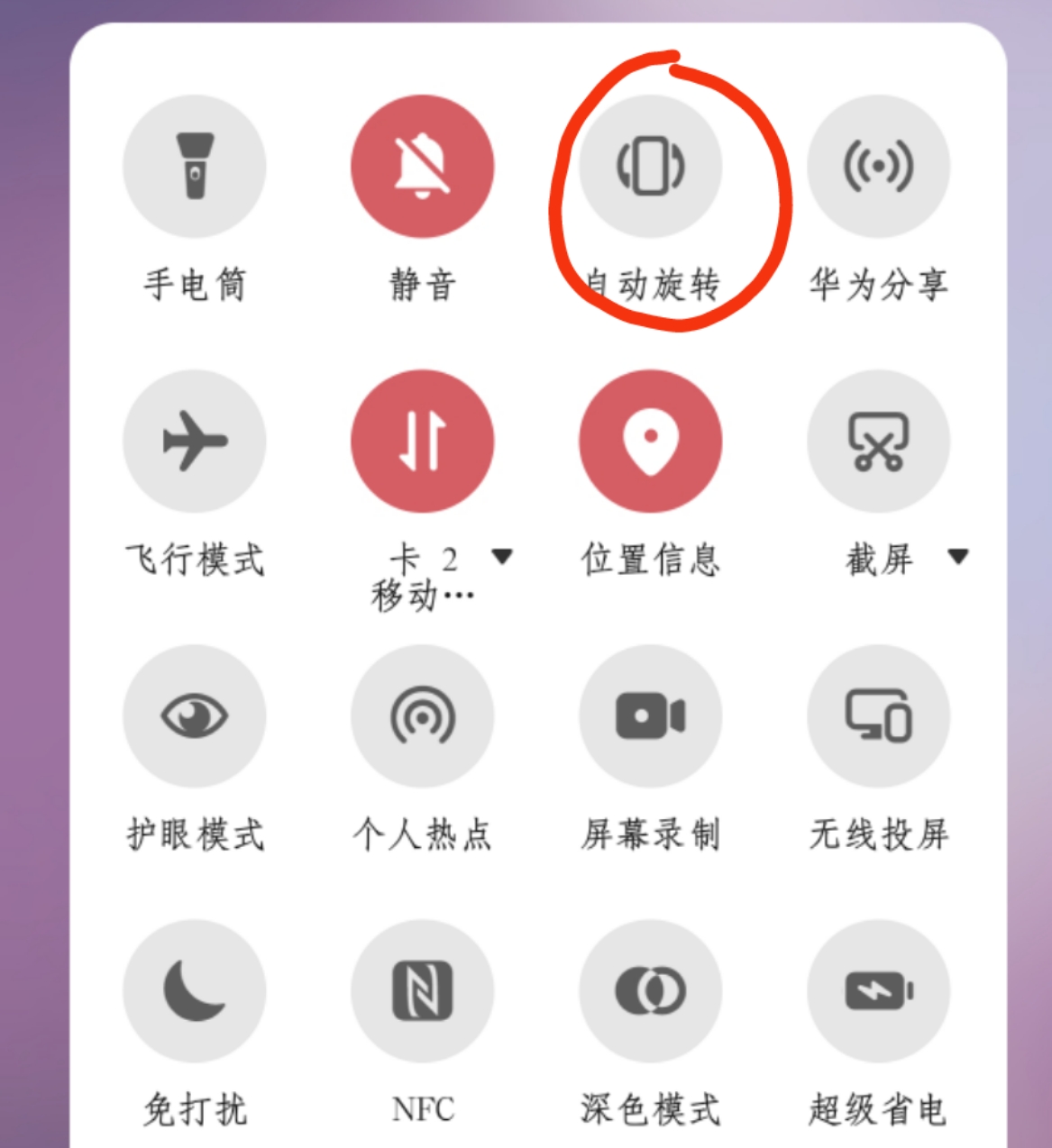Switch to dark mode (深色模式)
Image resolution: width=1052 pixels, height=1148 pixels.
click(x=651, y=989)
